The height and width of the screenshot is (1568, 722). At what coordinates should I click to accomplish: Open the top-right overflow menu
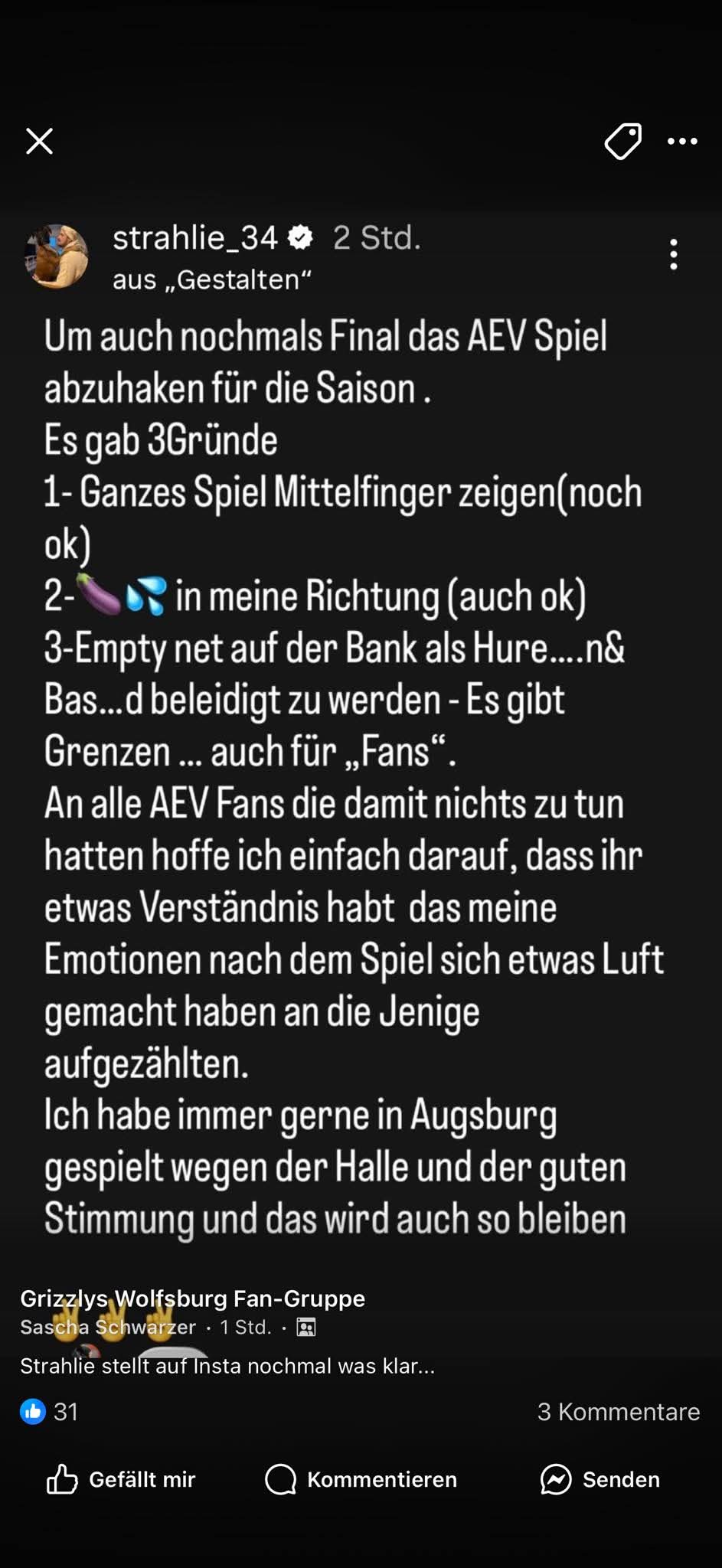point(681,142)
